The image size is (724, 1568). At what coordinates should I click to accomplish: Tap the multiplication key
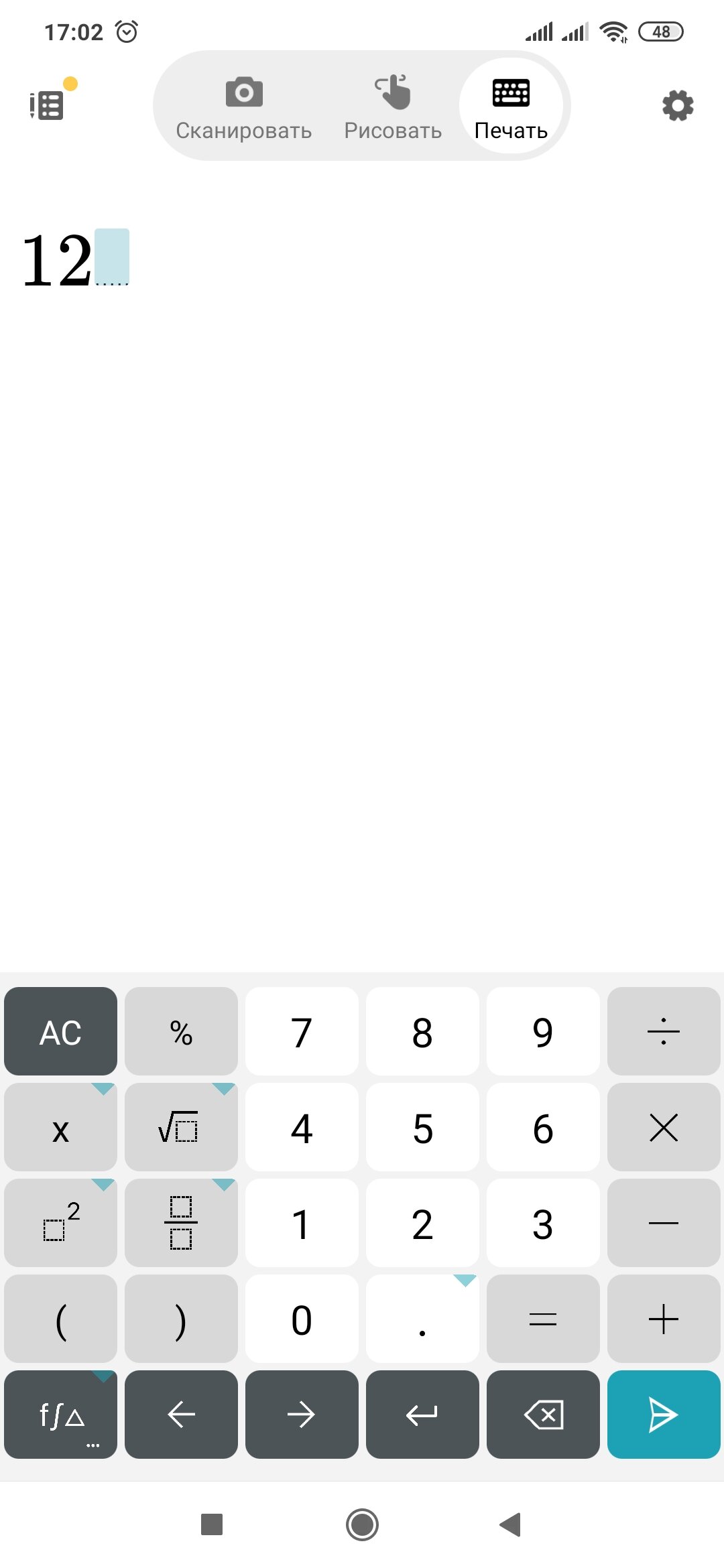664,1127
